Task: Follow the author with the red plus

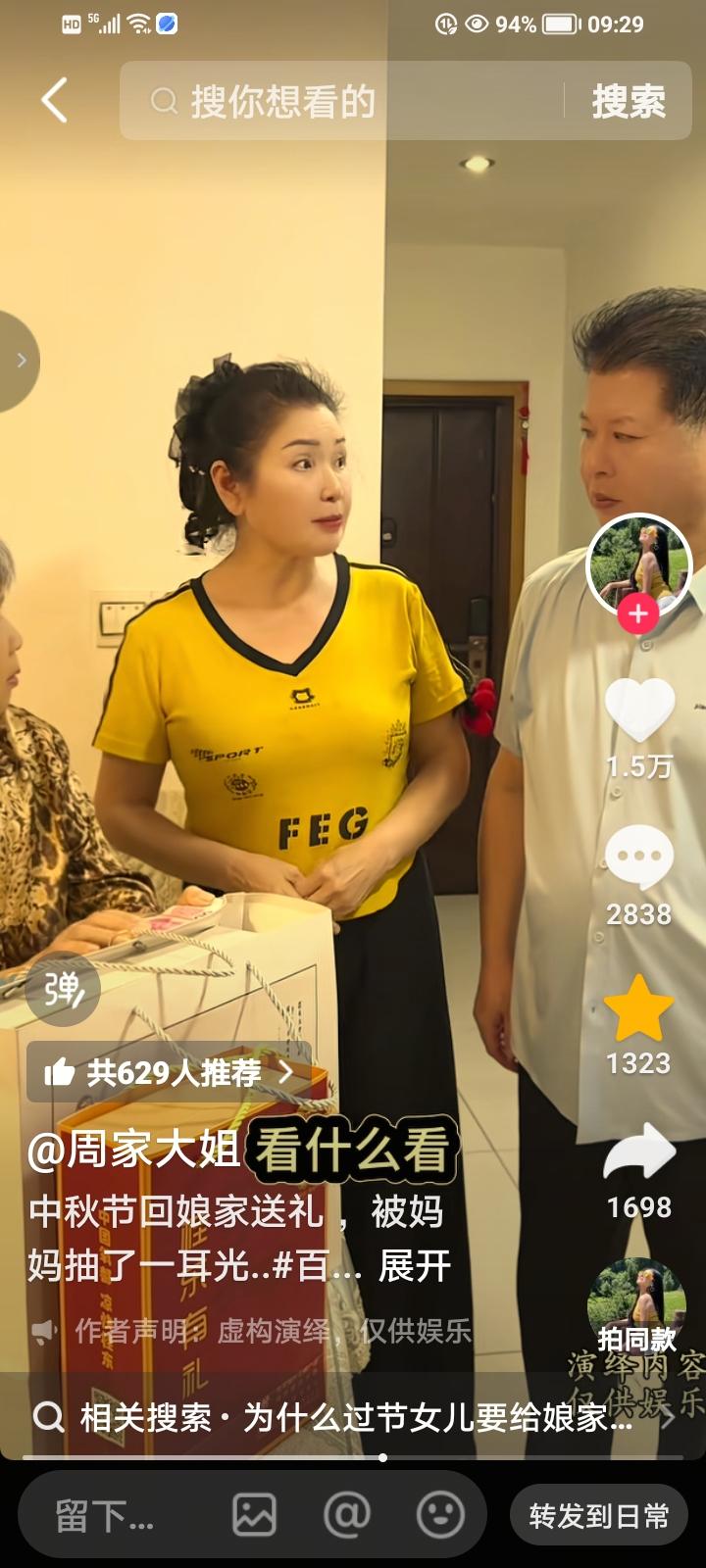Action: click(x=638, y=614)
